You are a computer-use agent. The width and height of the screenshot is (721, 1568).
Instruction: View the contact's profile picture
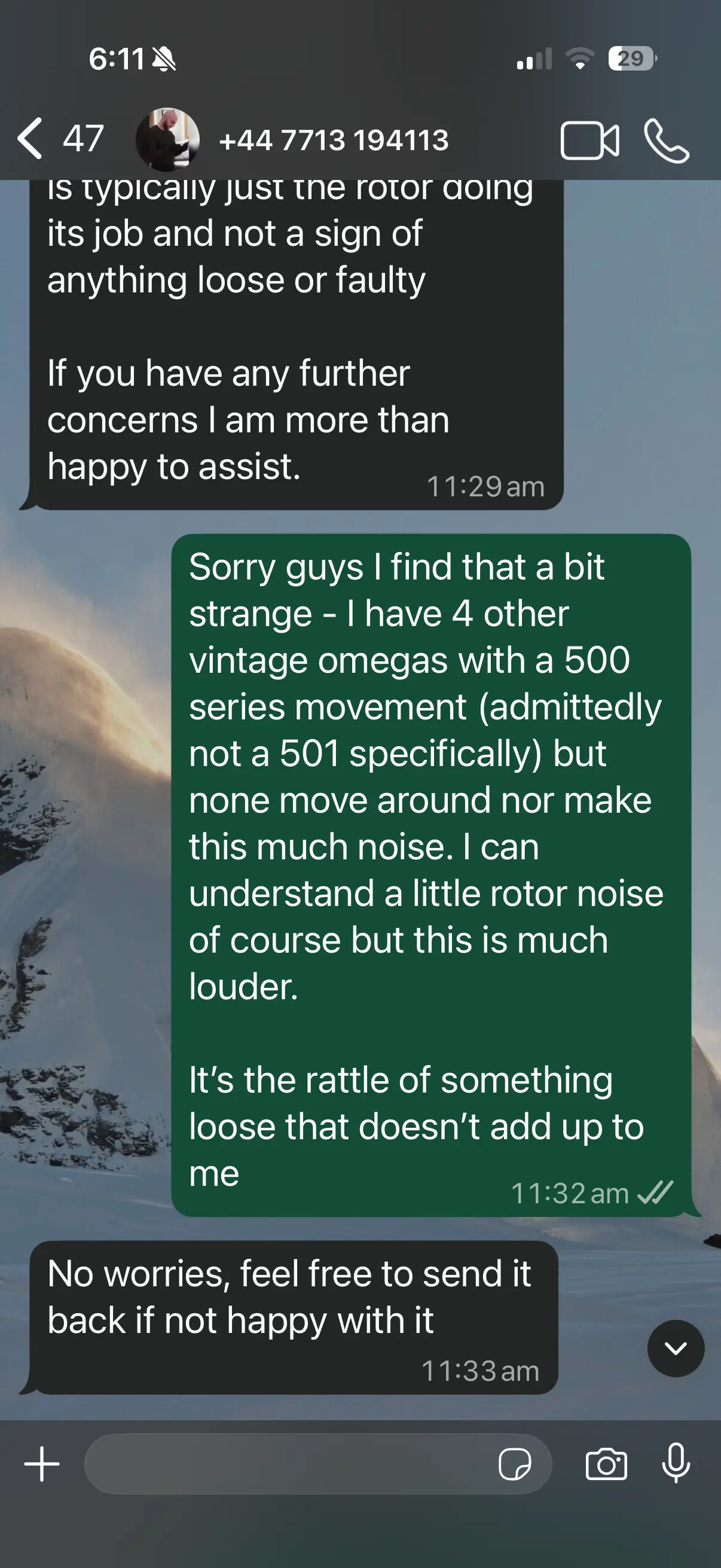tap(167, 139)
